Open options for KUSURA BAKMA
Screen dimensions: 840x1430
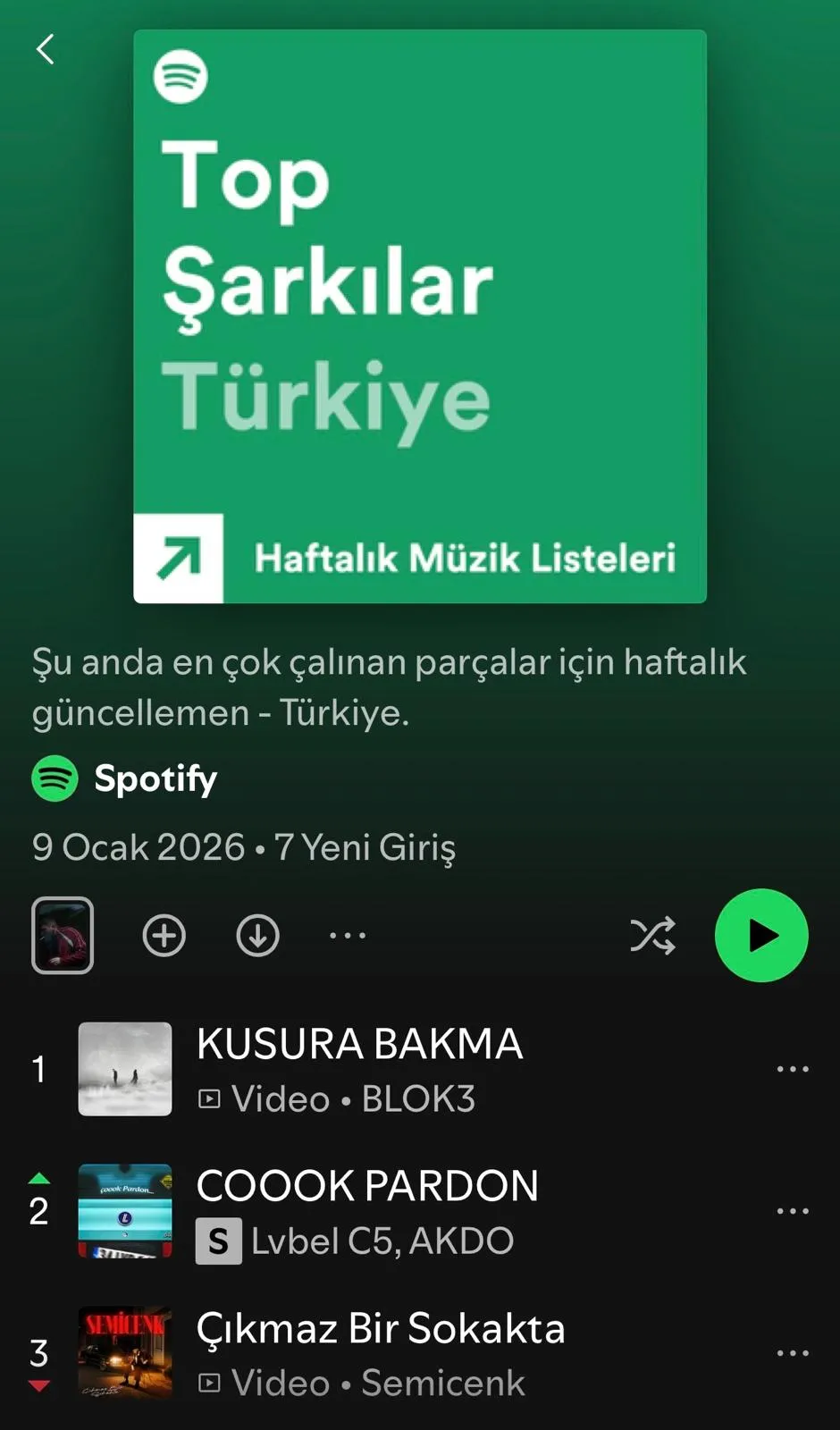point(793,1069)
